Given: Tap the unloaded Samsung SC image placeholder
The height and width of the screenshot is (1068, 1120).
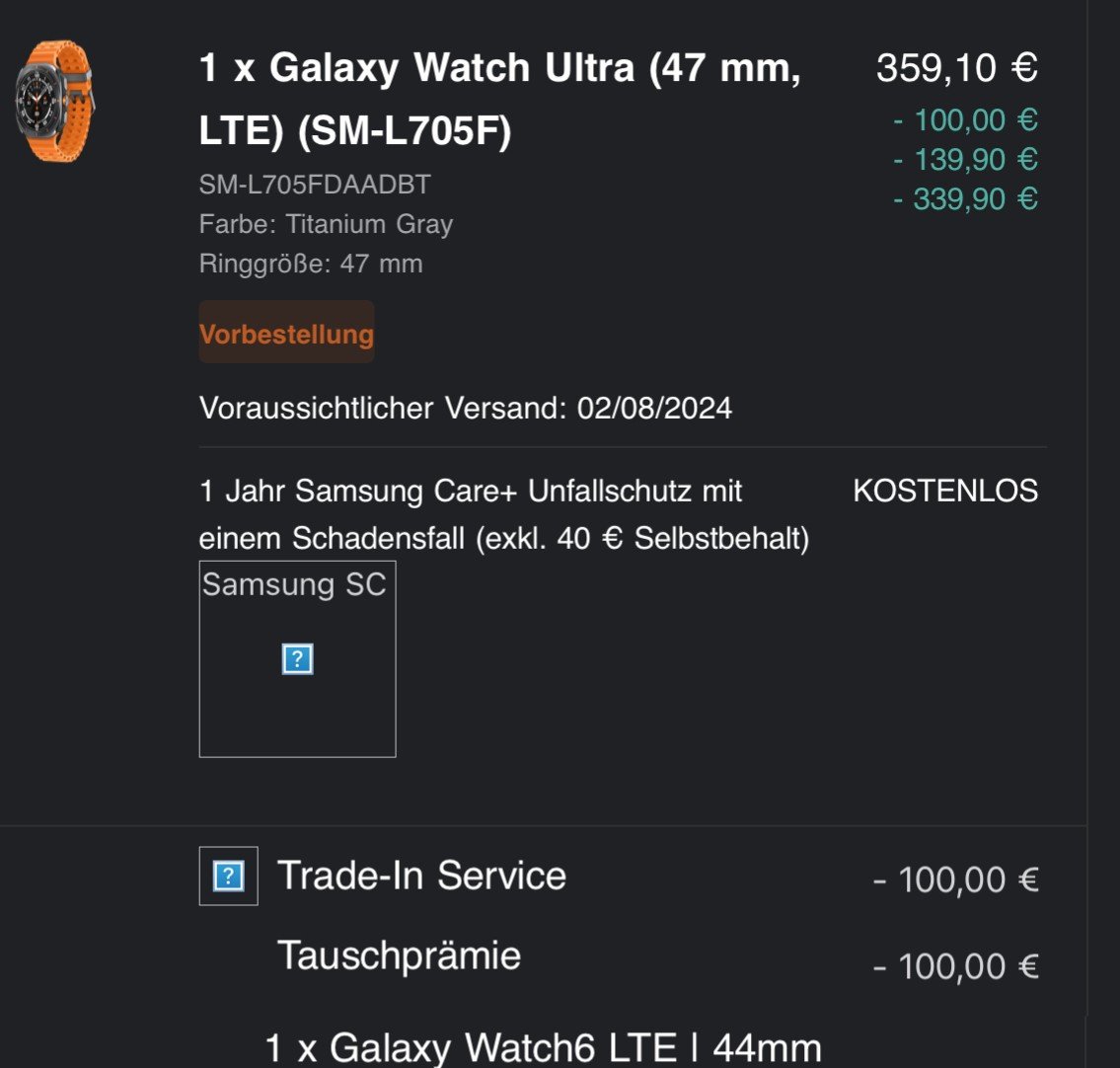Looking at the screenshot, I should 297,658.
